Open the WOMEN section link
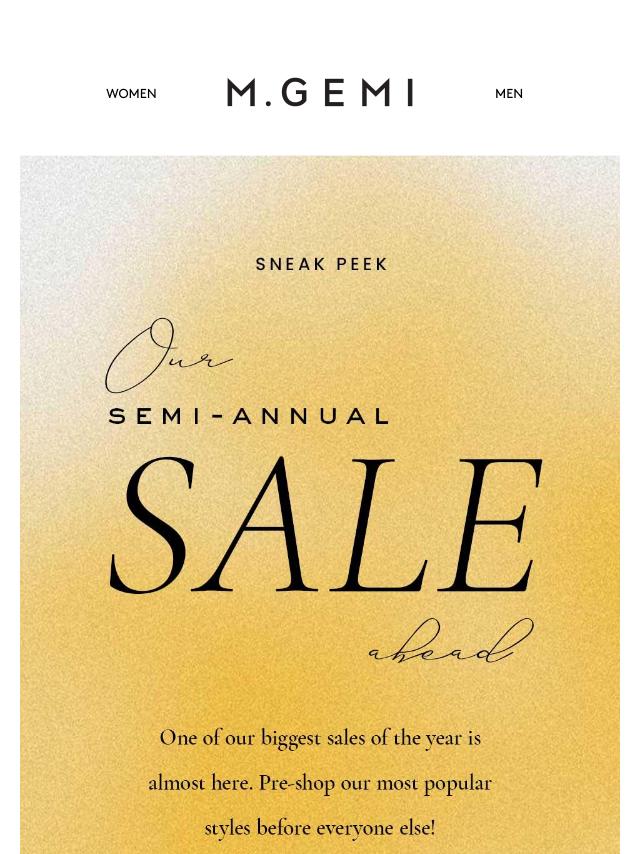The height and width of the screenshot is (854, 640). [131, 94]
